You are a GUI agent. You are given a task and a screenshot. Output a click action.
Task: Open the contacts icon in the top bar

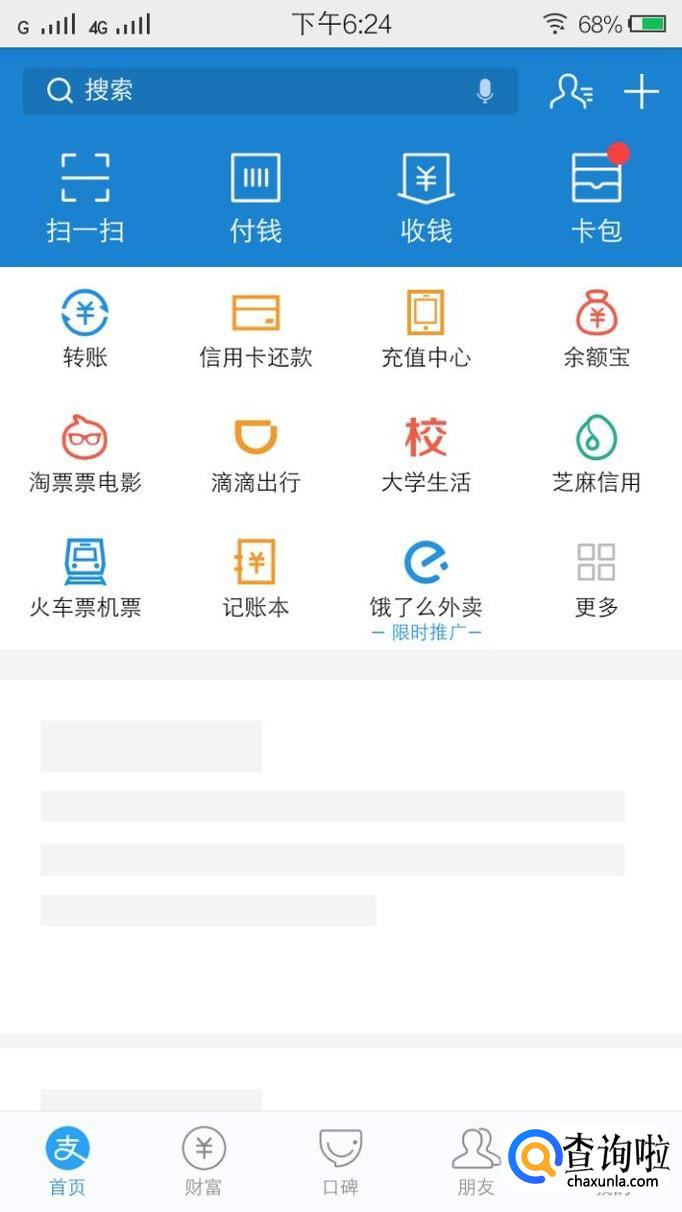[571, 91]
